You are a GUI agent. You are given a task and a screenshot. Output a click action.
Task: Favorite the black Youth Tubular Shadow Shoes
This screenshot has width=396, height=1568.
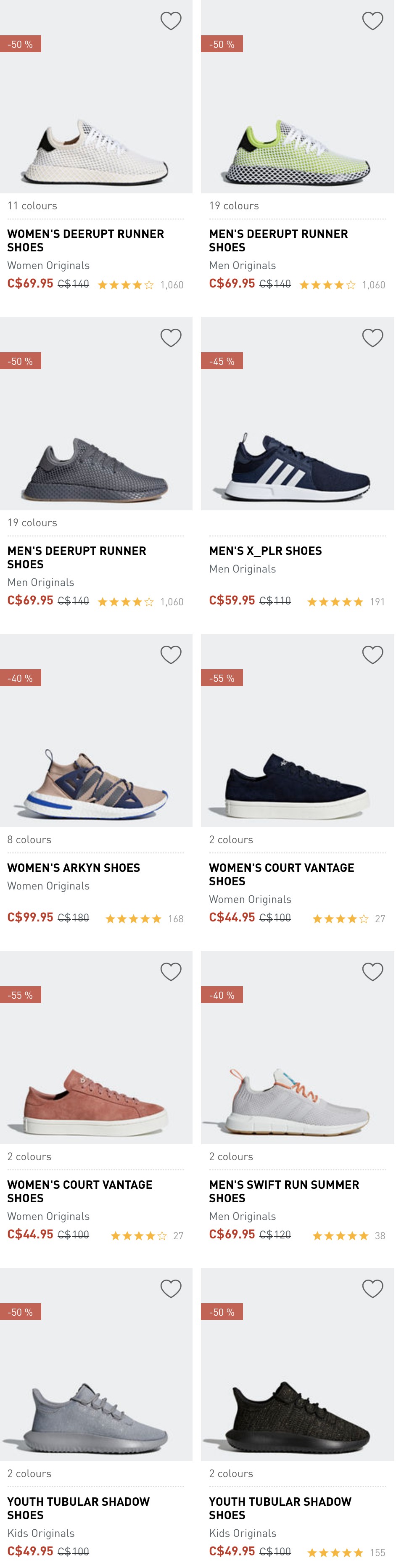pyautogui.click(x=372, y=1289)
